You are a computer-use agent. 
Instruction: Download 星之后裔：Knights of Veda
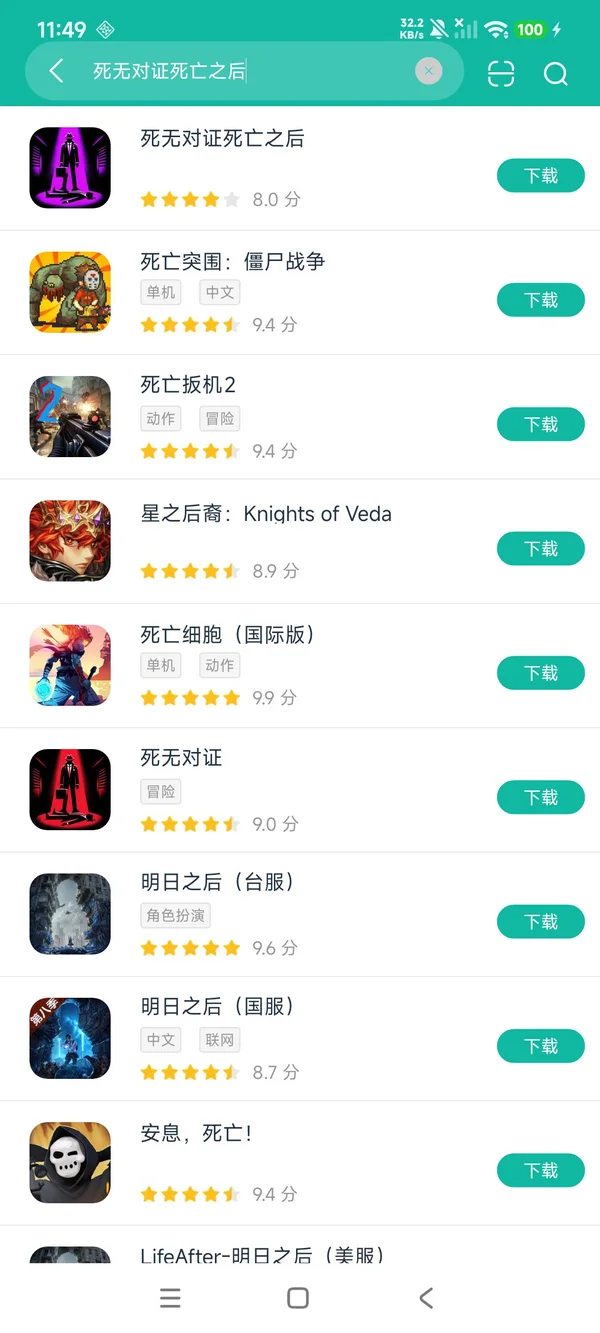tap(540, 549)
